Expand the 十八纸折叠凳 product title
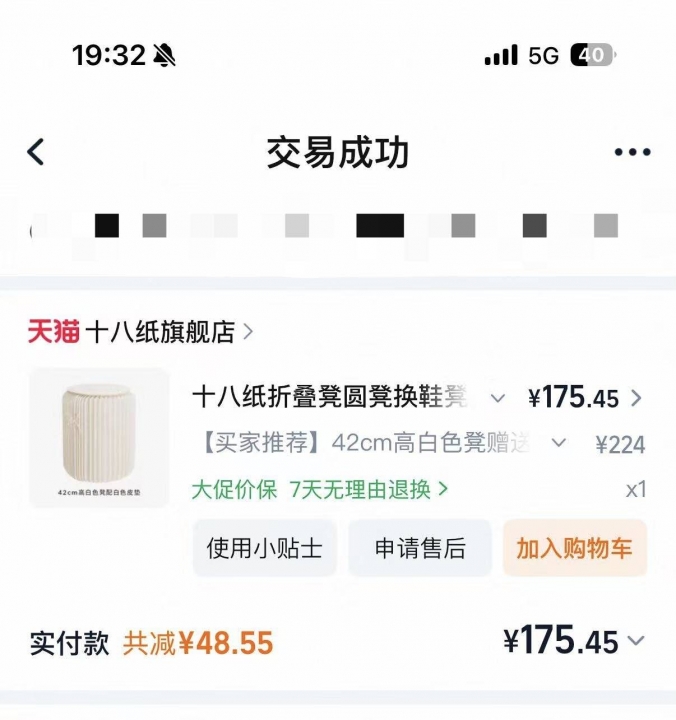The width and height of the screenshot is (676, 720). 497,398
